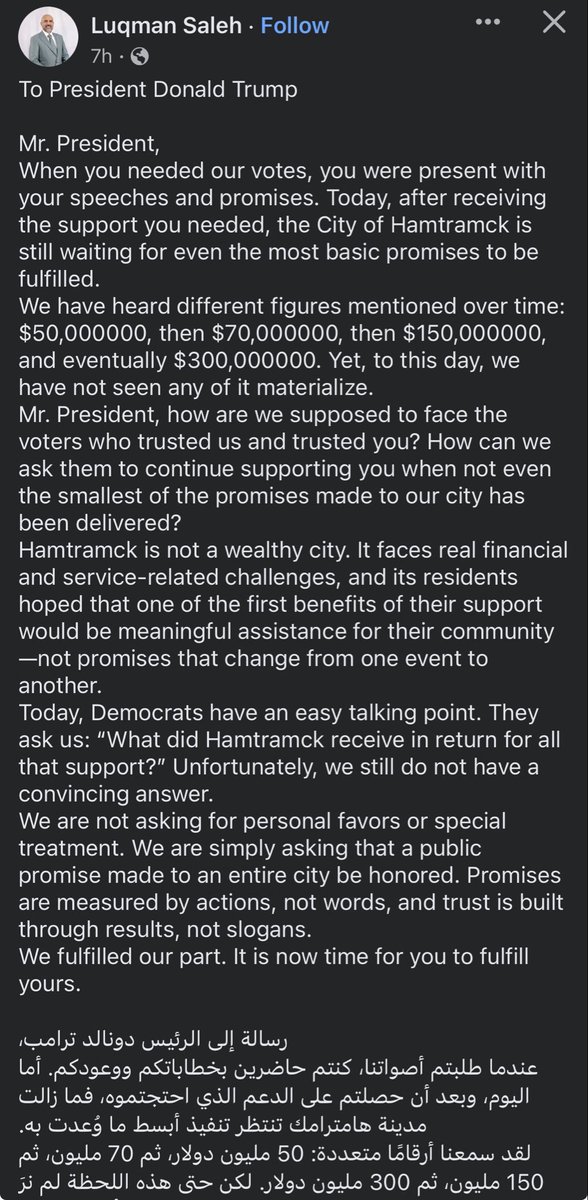Follow Luqman Saleh
588x1200 pixels.
[x=294, y=27]
